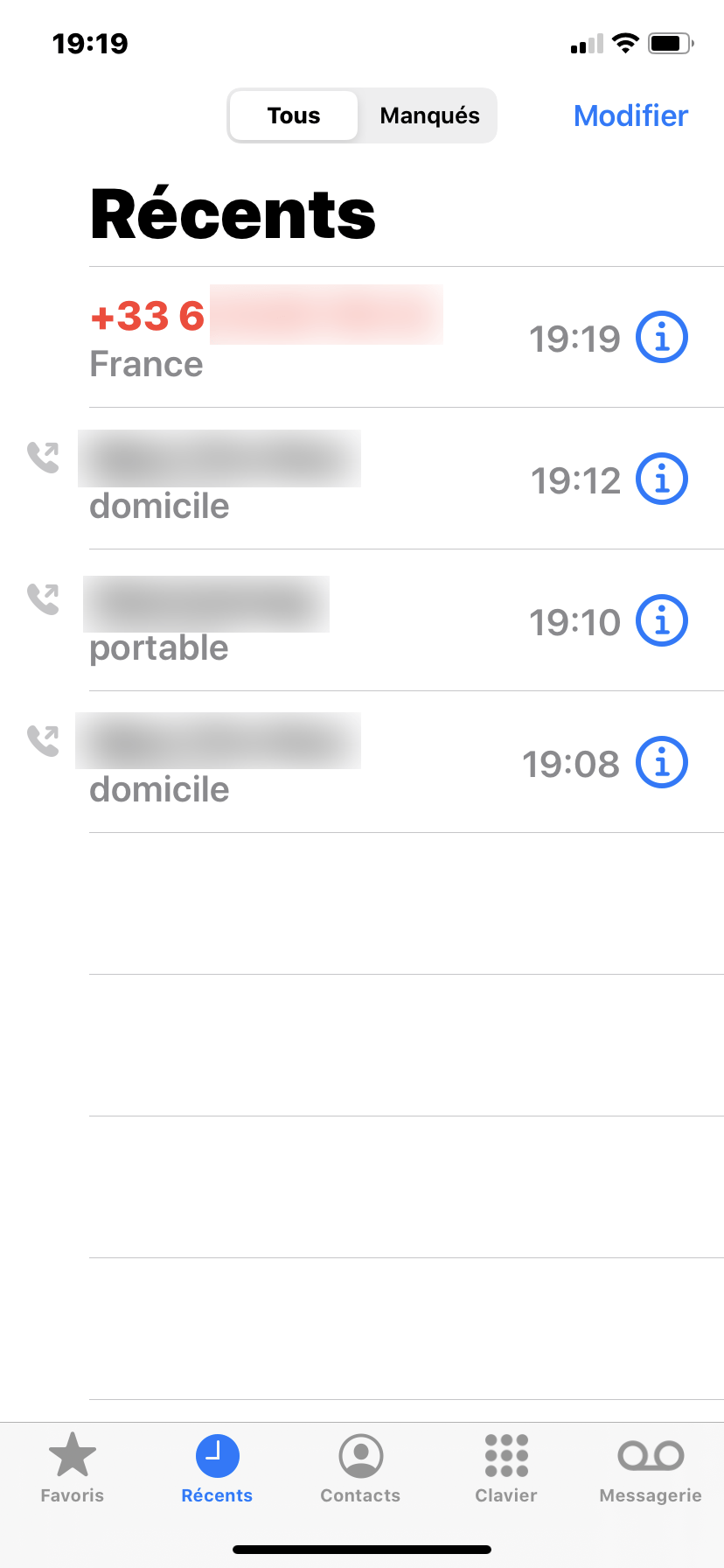Select the Récents tab
The image size is (724, 1568).
(x=217, y=1467)
